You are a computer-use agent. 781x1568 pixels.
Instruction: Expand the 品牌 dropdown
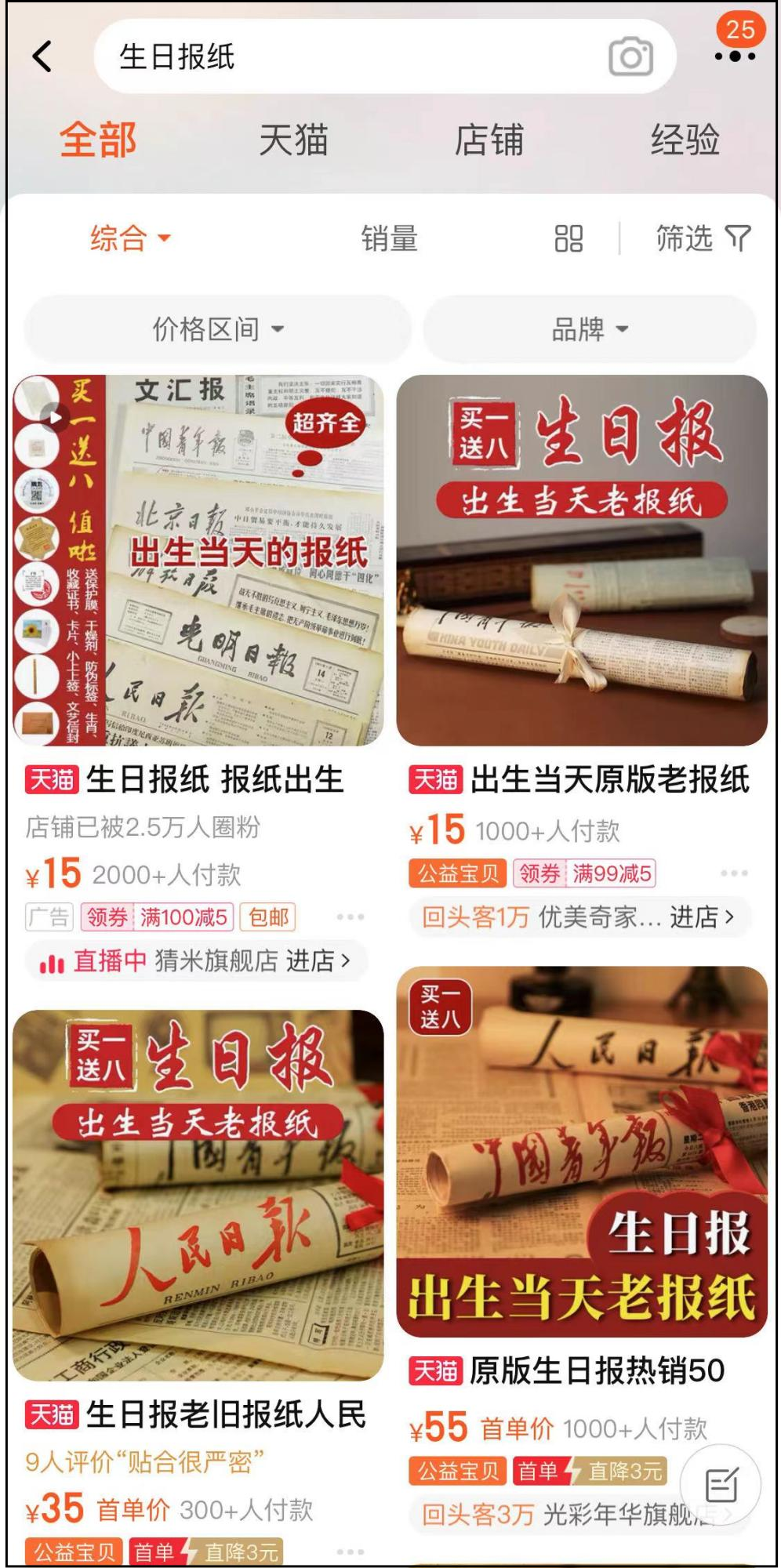pyautogui.click(x=590, y=329)
